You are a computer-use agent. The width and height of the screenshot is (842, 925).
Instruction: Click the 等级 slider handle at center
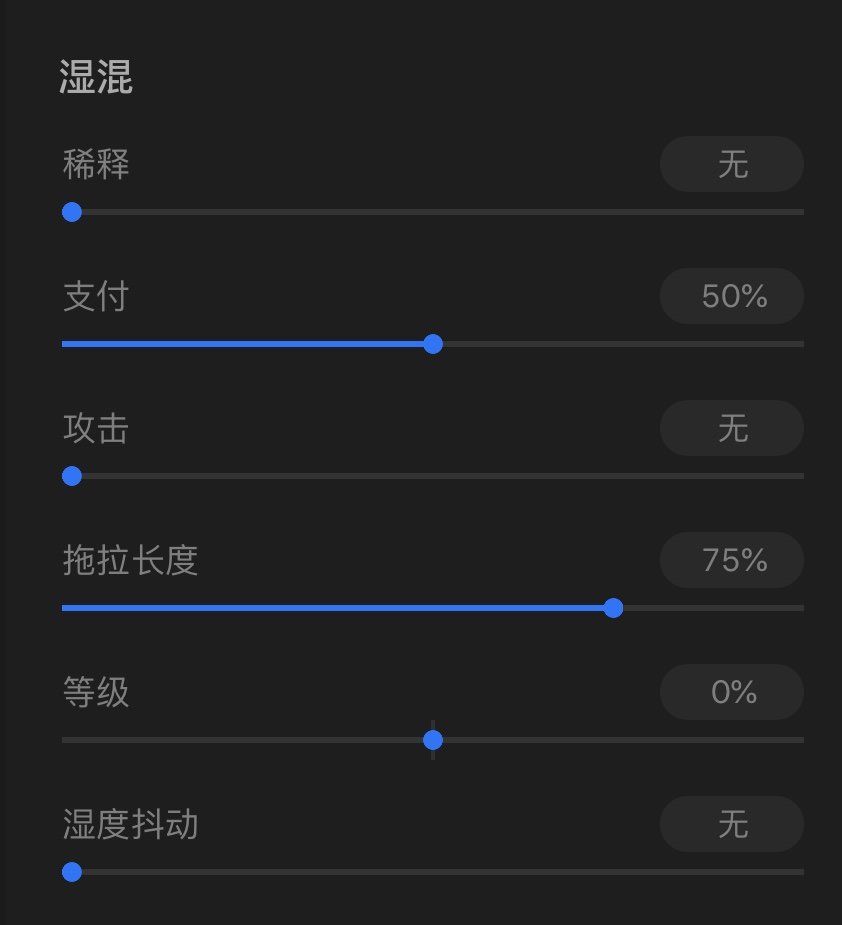[432, 740]
